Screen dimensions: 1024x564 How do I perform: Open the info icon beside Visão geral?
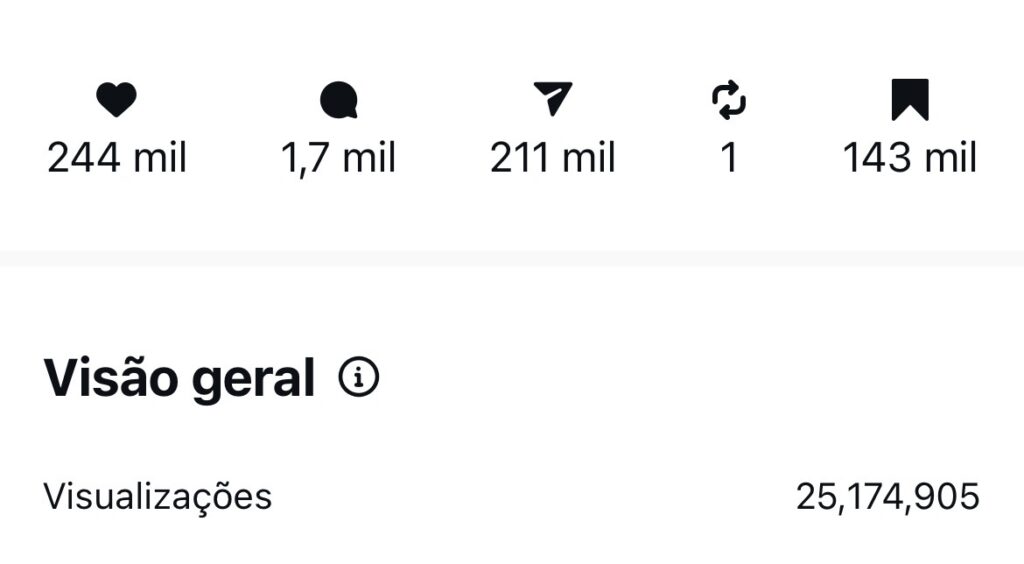tap(359, 377)
